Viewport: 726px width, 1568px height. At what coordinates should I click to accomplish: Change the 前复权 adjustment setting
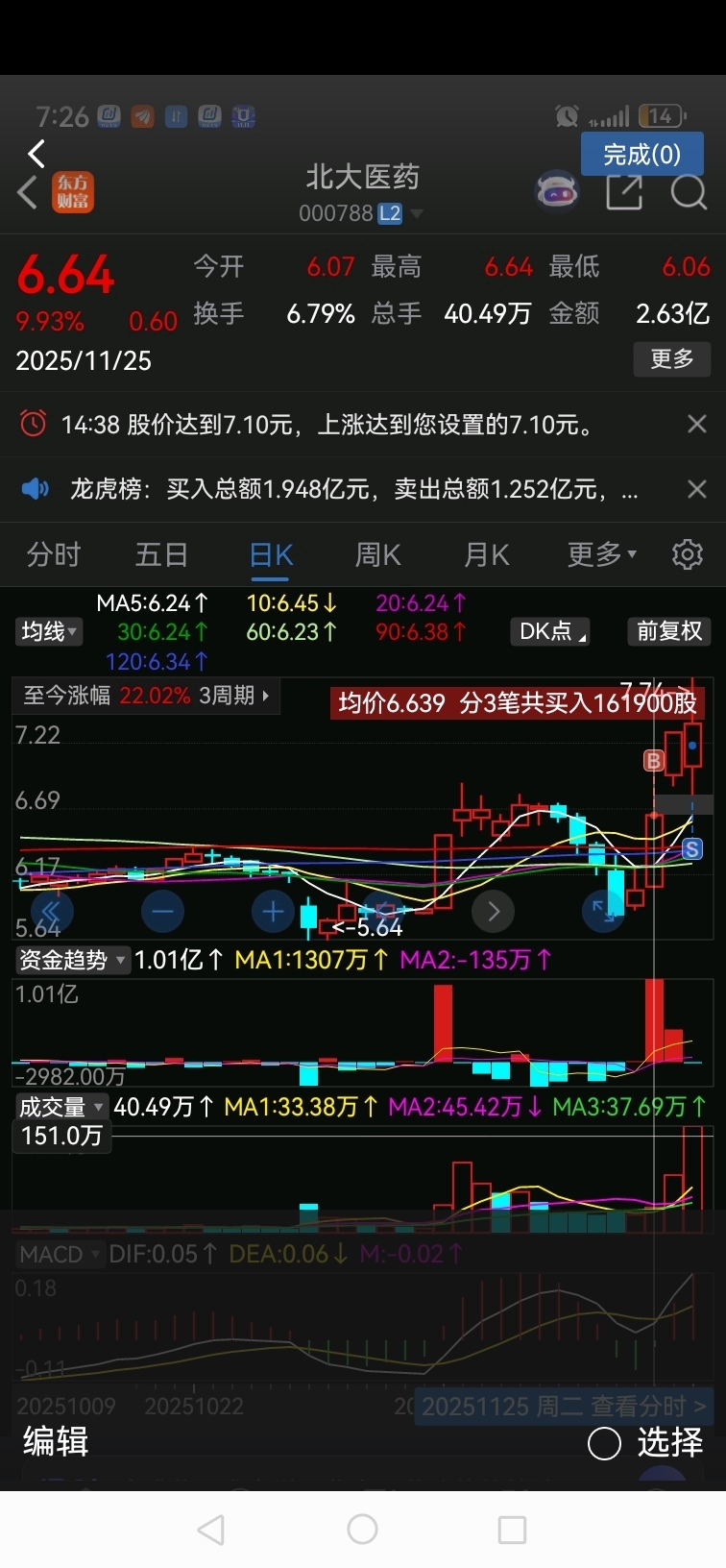click(x=669, y=631)
